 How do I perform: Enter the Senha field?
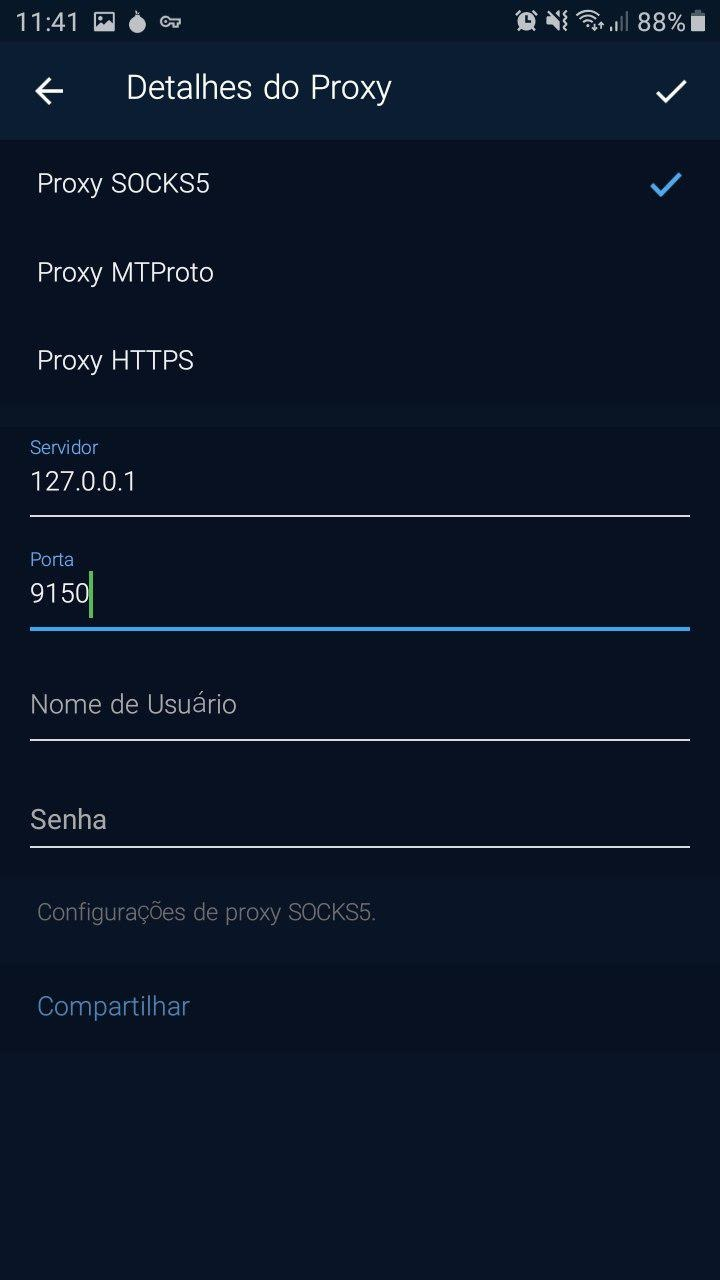360,819
